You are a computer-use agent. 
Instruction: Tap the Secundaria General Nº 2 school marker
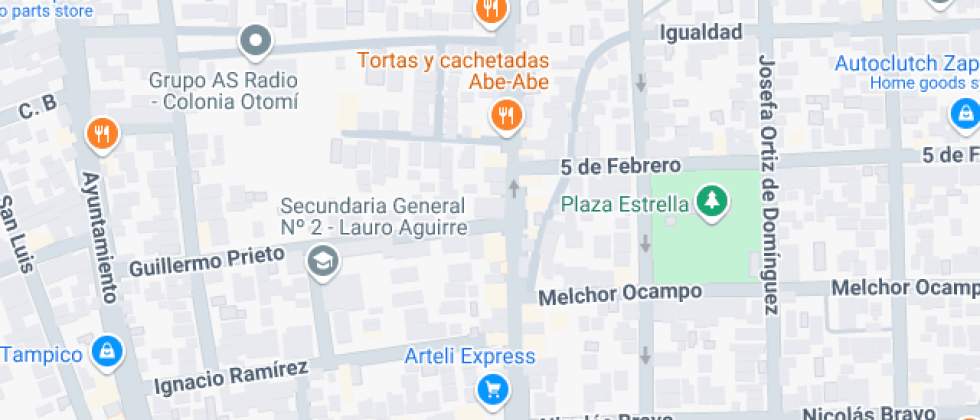click(x=323, y=263)
